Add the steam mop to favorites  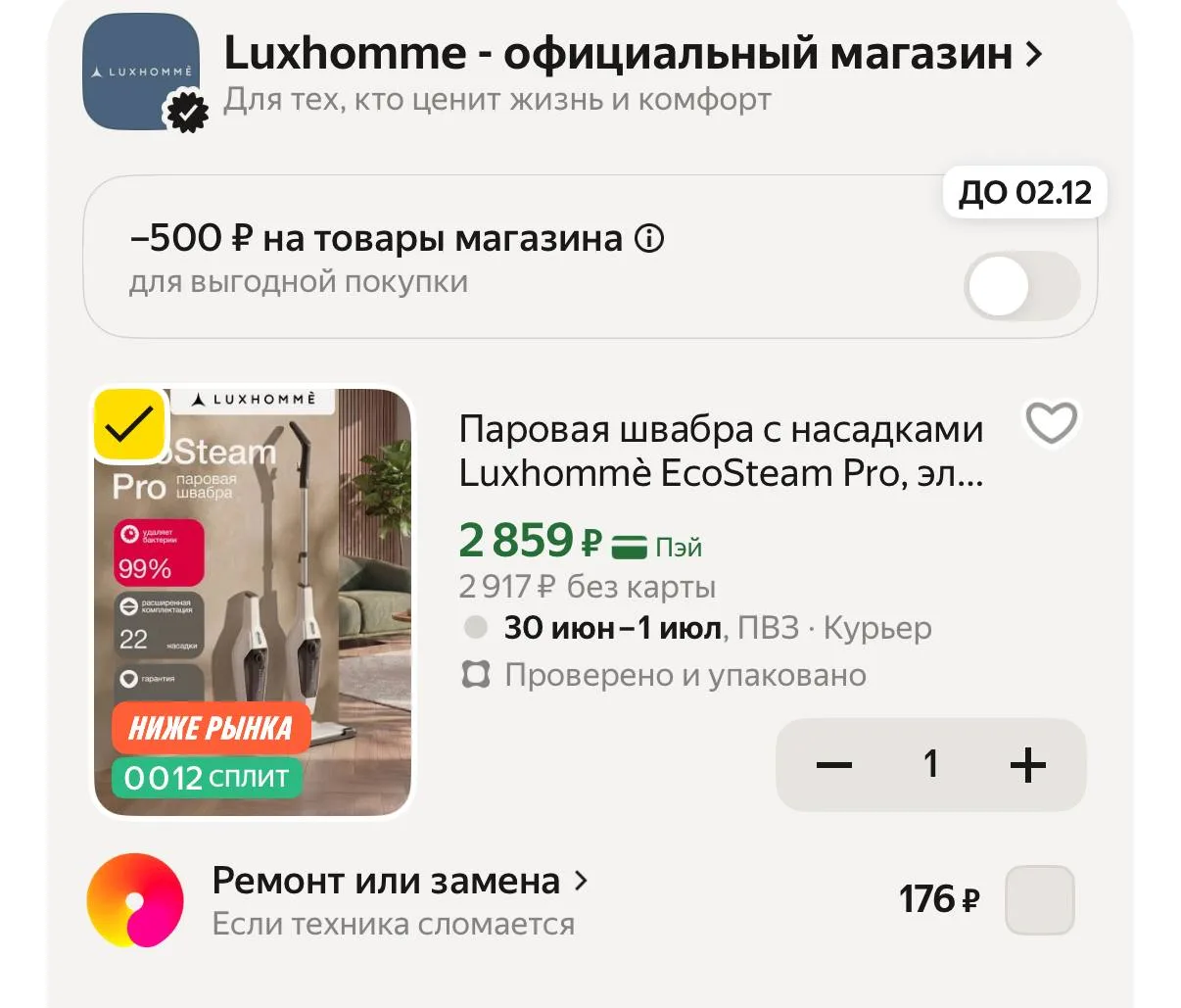pos(1051,423)
